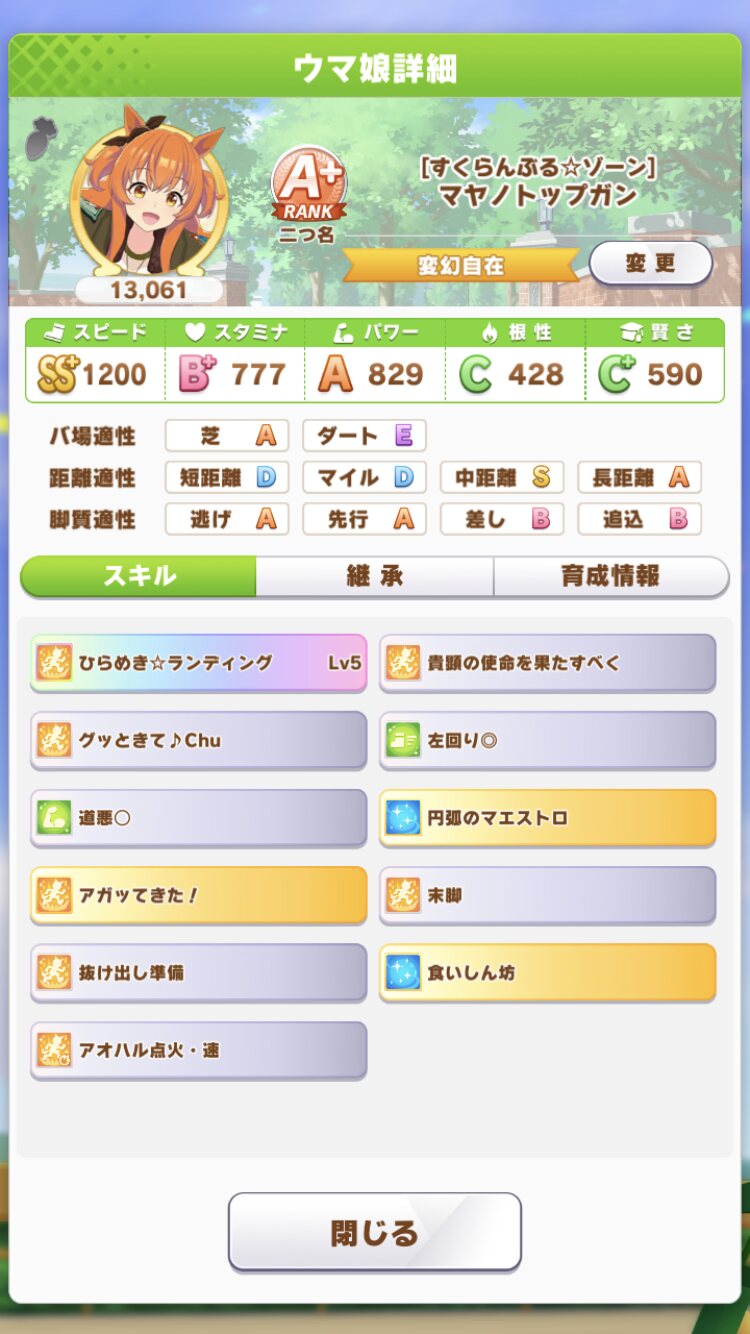This screenshot has height=1334, width=750.
Task: Tap the 変更 button beside the nickname
Action: [650, 263]
